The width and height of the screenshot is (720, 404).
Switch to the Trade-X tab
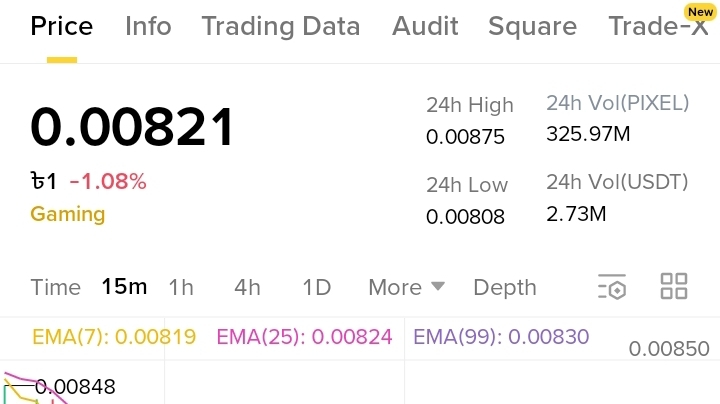coord(658,26)
